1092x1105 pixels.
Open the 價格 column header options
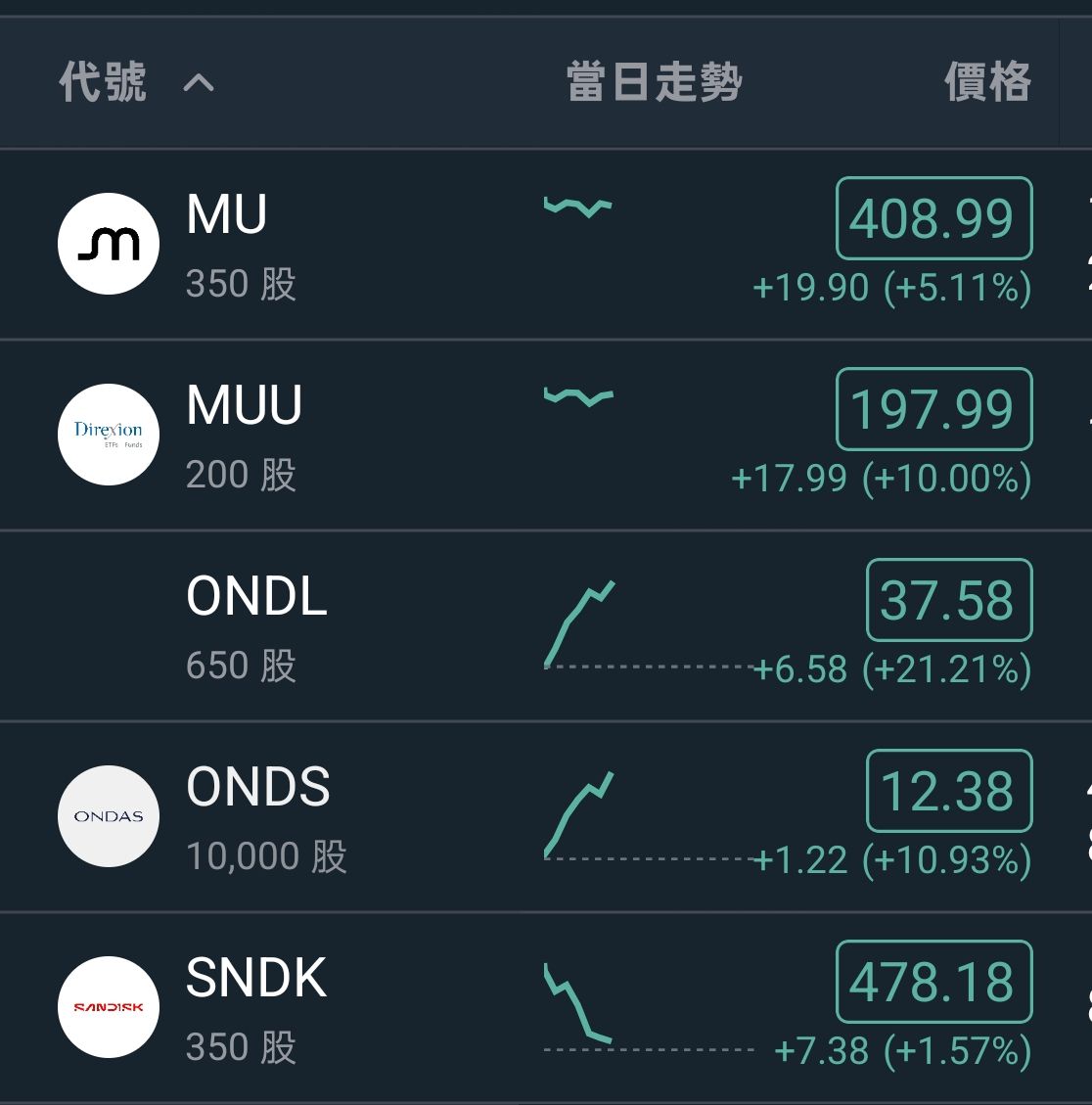(x=988, y=83)
